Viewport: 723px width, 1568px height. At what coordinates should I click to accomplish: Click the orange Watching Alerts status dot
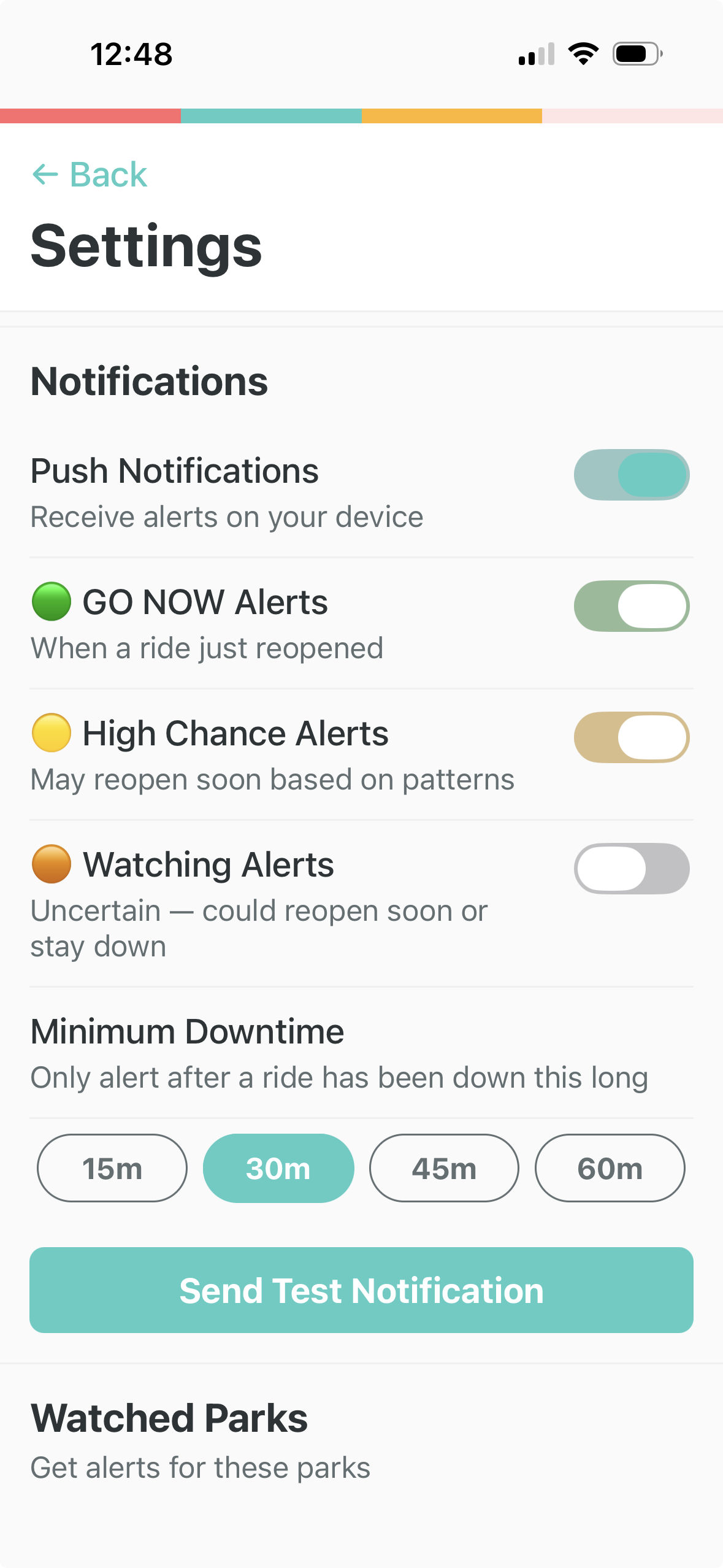coord(52,864)
